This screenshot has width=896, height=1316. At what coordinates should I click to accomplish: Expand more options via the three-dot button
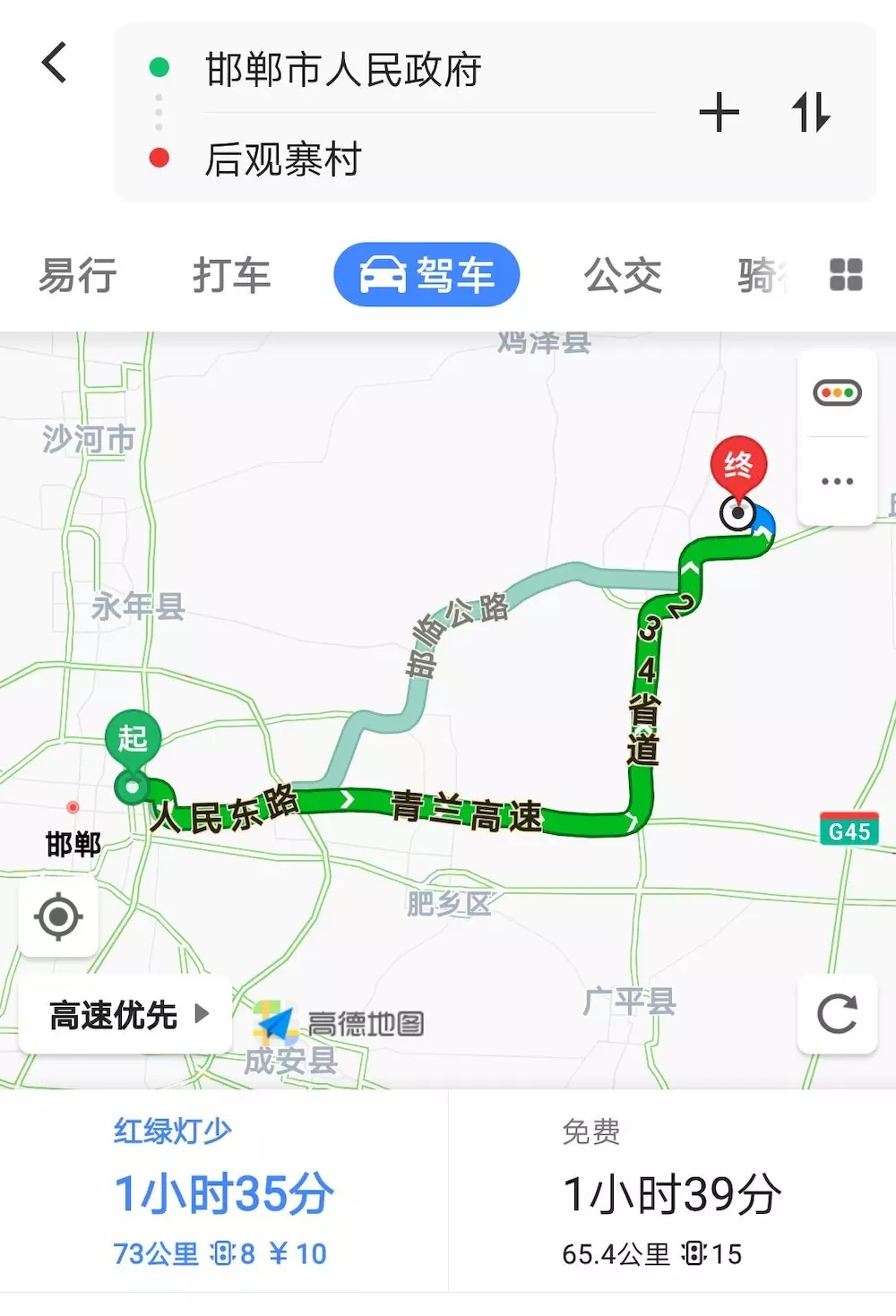click(837, 481)
